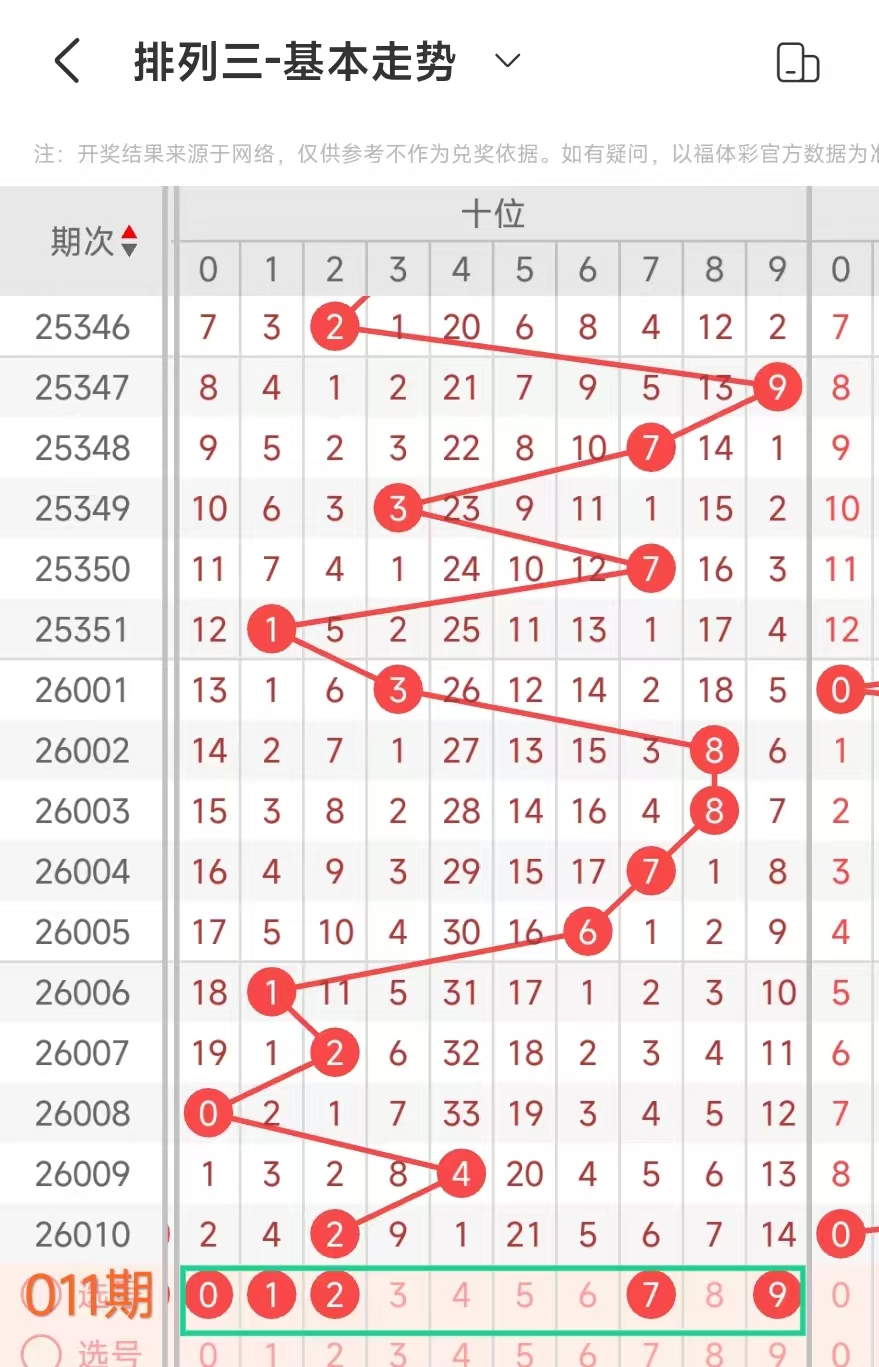Deselect the red ball 1 in the 十位 pick row

(x=271, y=1296)
